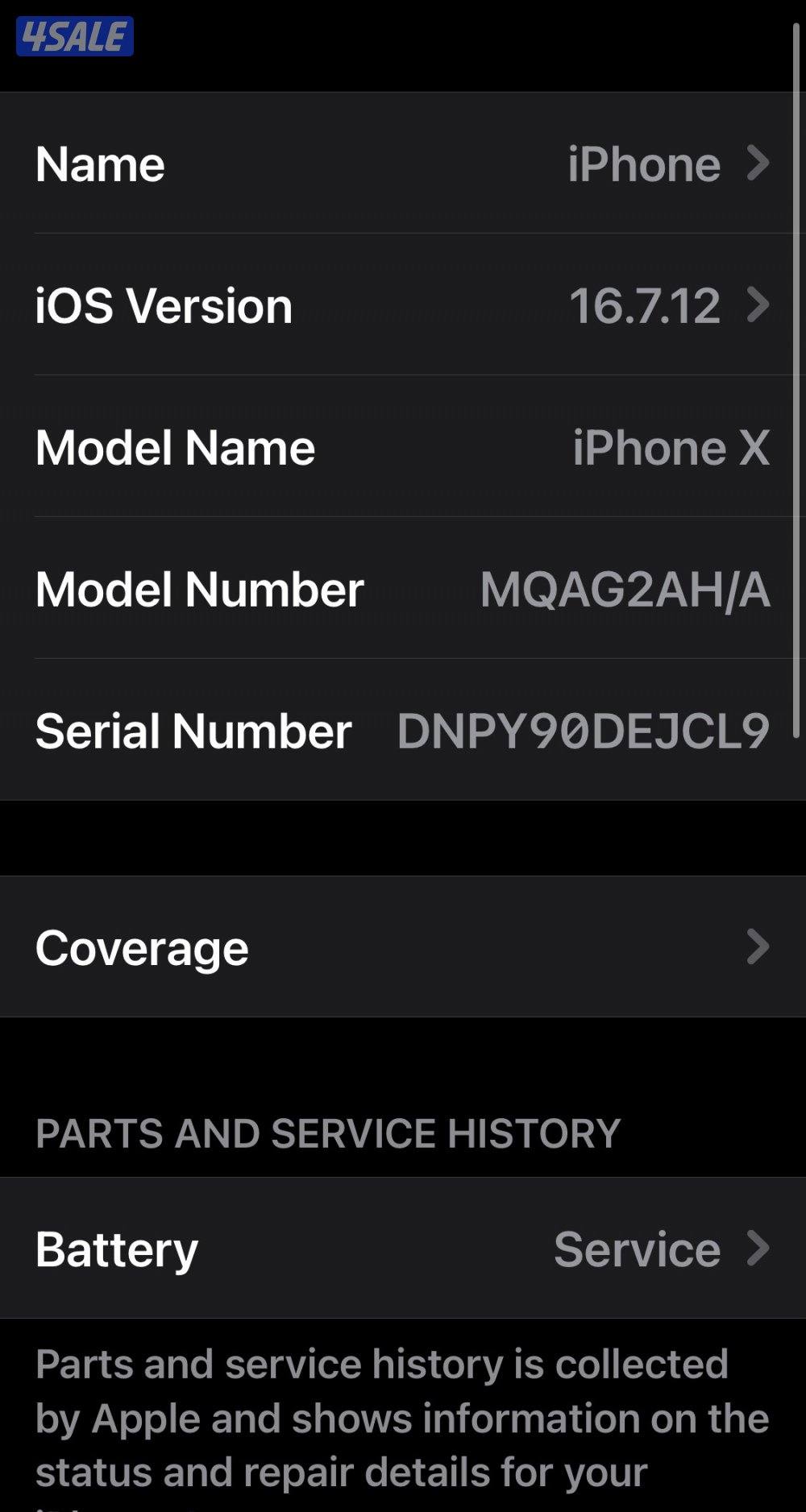Viewport: 806px width, 1512px height.
Task: Open iOS Version 16.7.12 details
Action: (x=403, y=305)
